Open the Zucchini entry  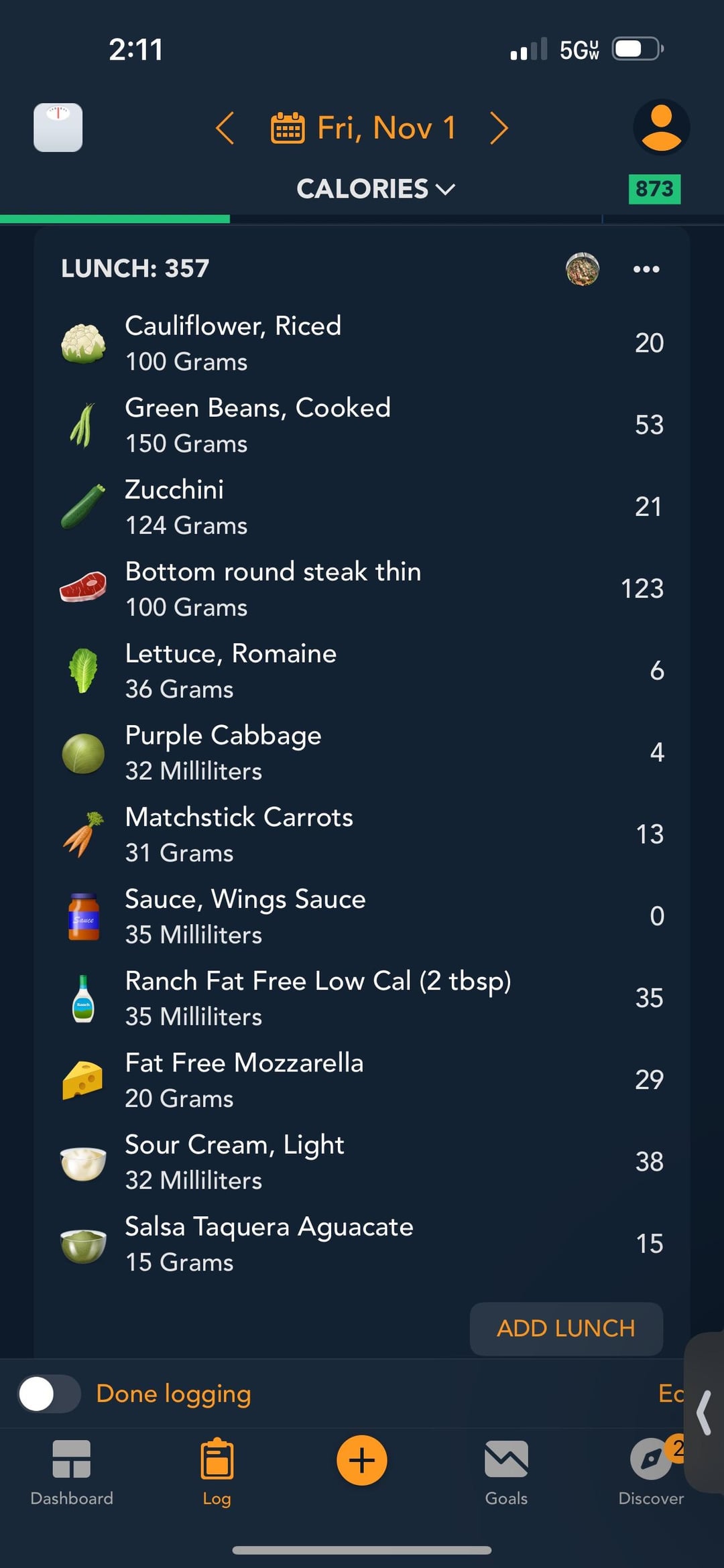tap(362, 507)
